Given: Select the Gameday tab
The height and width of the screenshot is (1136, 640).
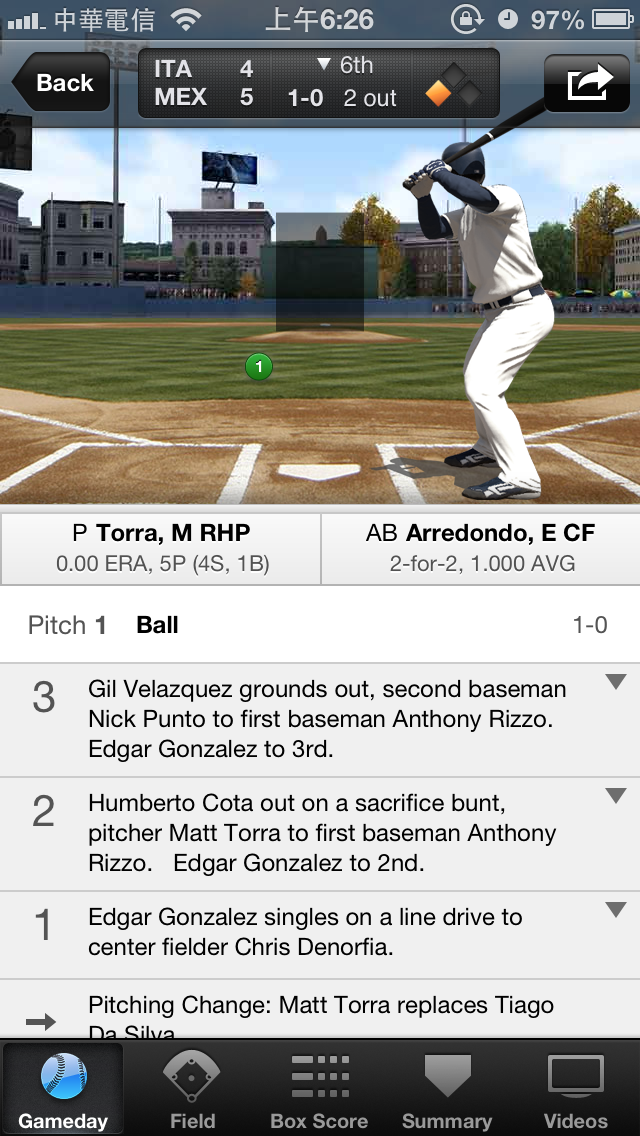Looking at the screenshot, I should (63, 1089).
